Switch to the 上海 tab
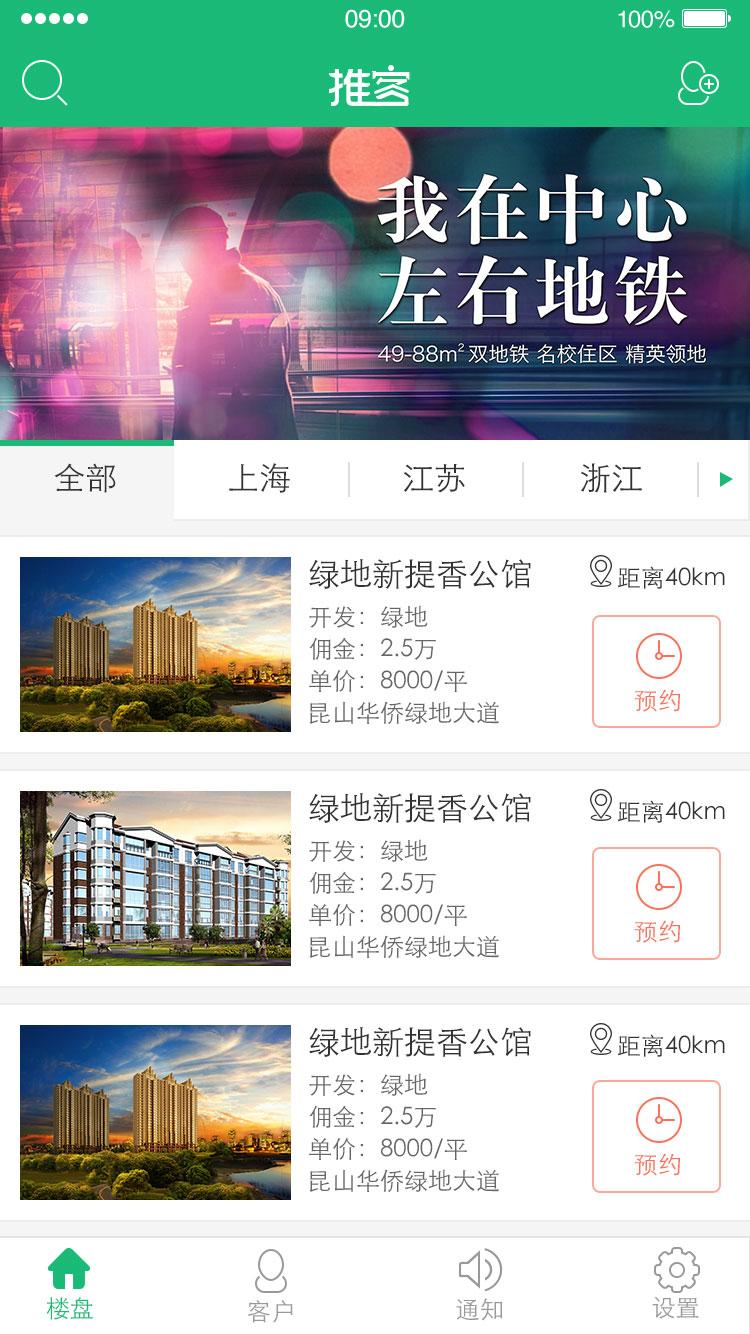Viewport: 750px width, 1334px height. [260, 479]
